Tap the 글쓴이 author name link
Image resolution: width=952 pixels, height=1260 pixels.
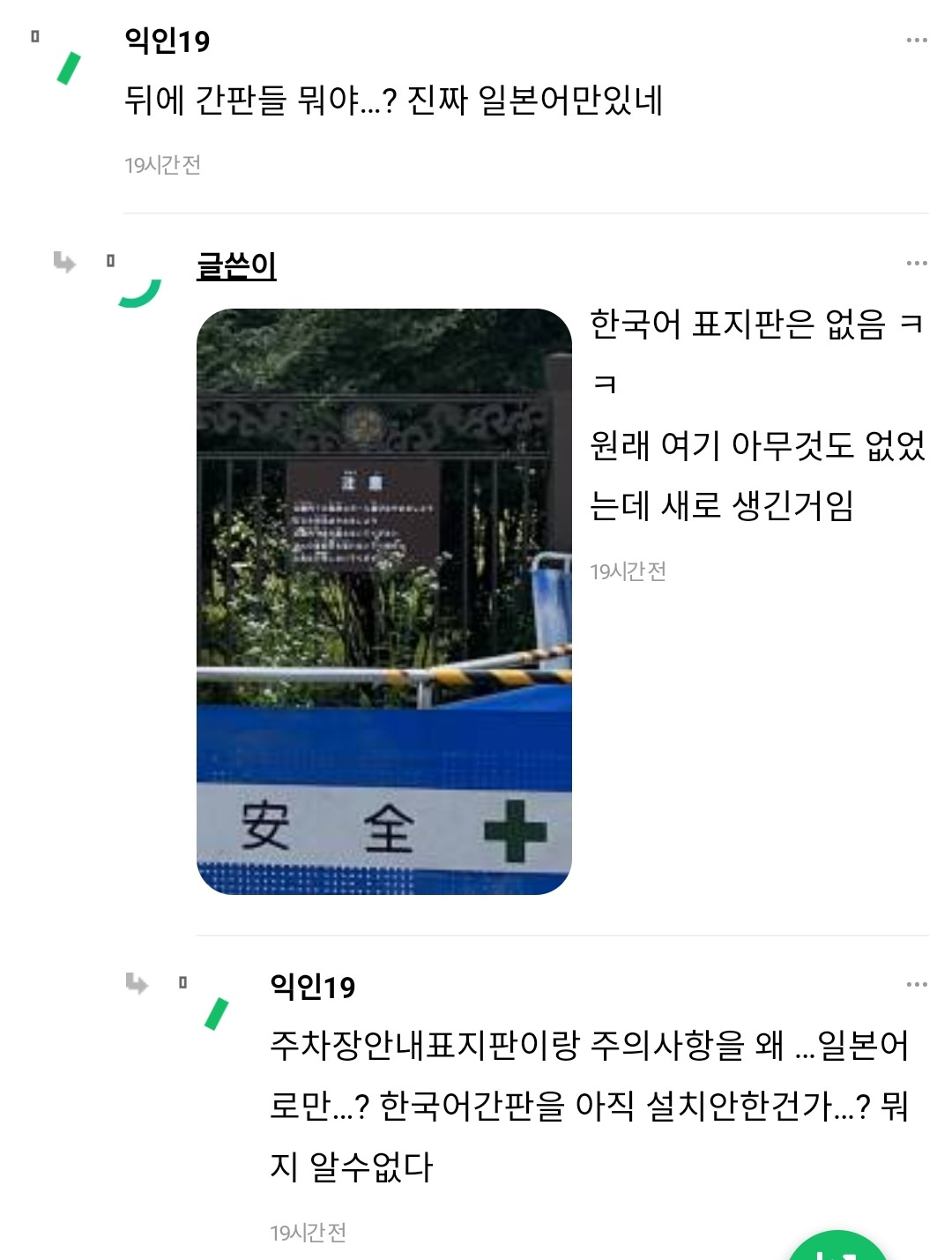coord(236,265)
